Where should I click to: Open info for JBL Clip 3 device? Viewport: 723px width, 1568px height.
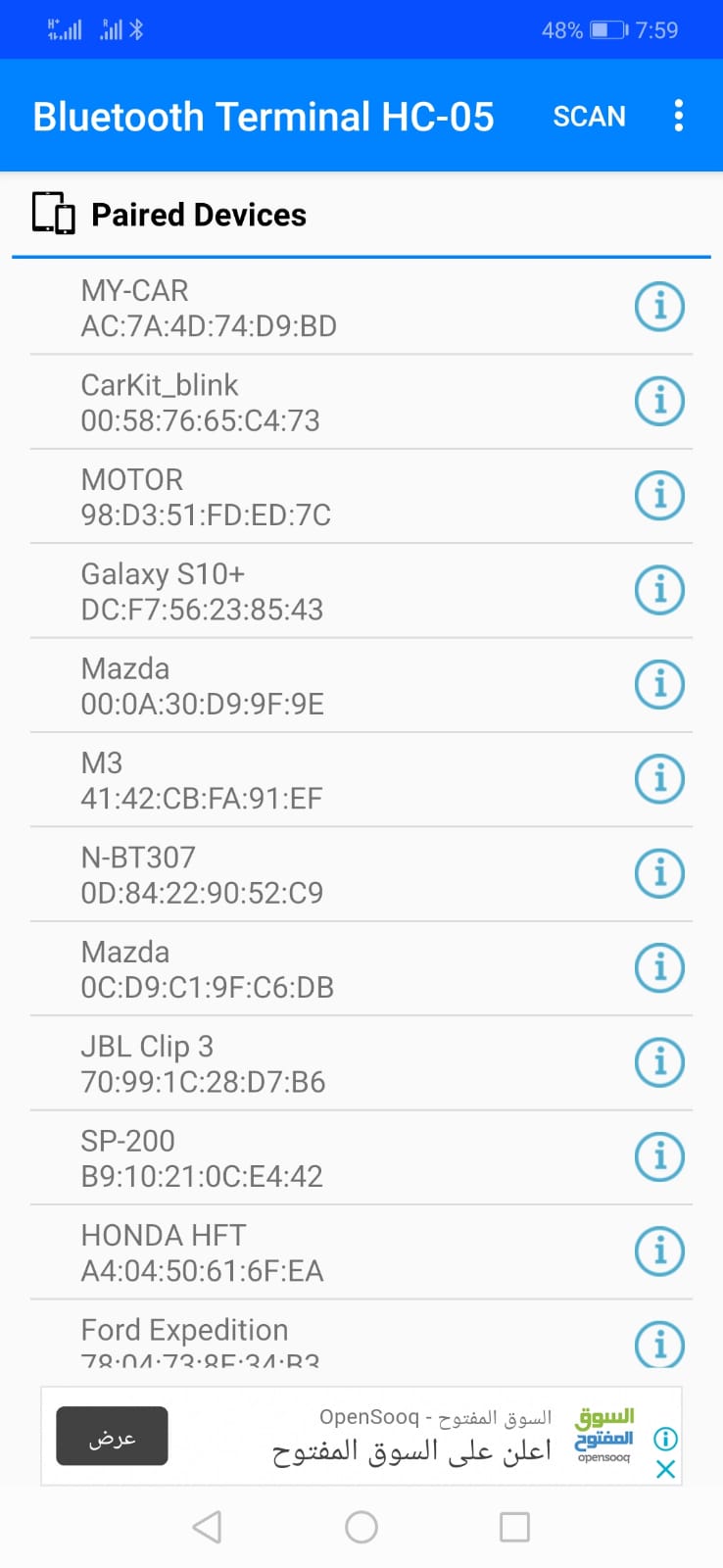pyautogui.click(x=659, y=1061)
